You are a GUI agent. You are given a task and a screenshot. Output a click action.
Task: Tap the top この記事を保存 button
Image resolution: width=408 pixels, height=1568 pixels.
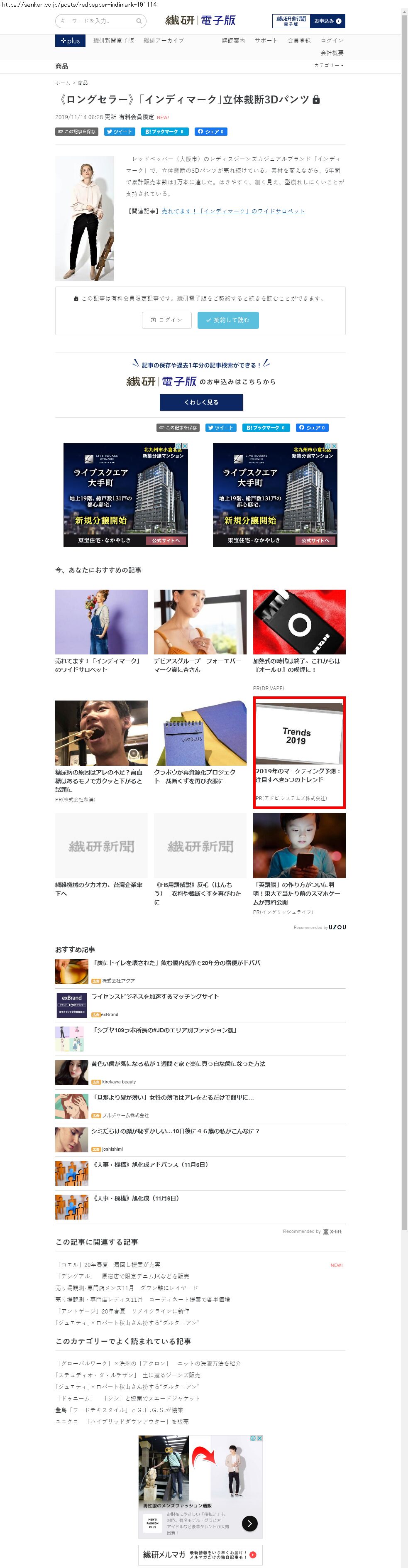[77, 132]
